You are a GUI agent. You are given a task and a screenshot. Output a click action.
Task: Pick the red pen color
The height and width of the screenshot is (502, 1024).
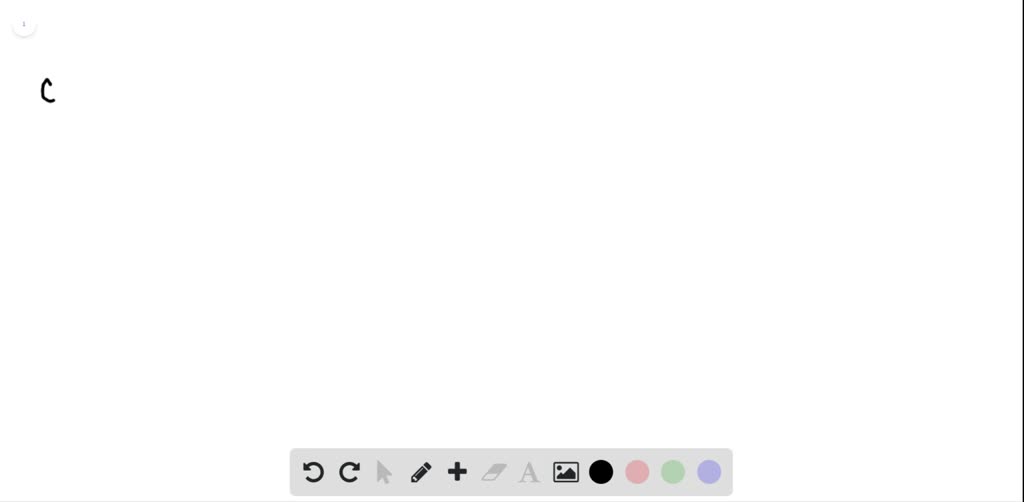point(637,472)
